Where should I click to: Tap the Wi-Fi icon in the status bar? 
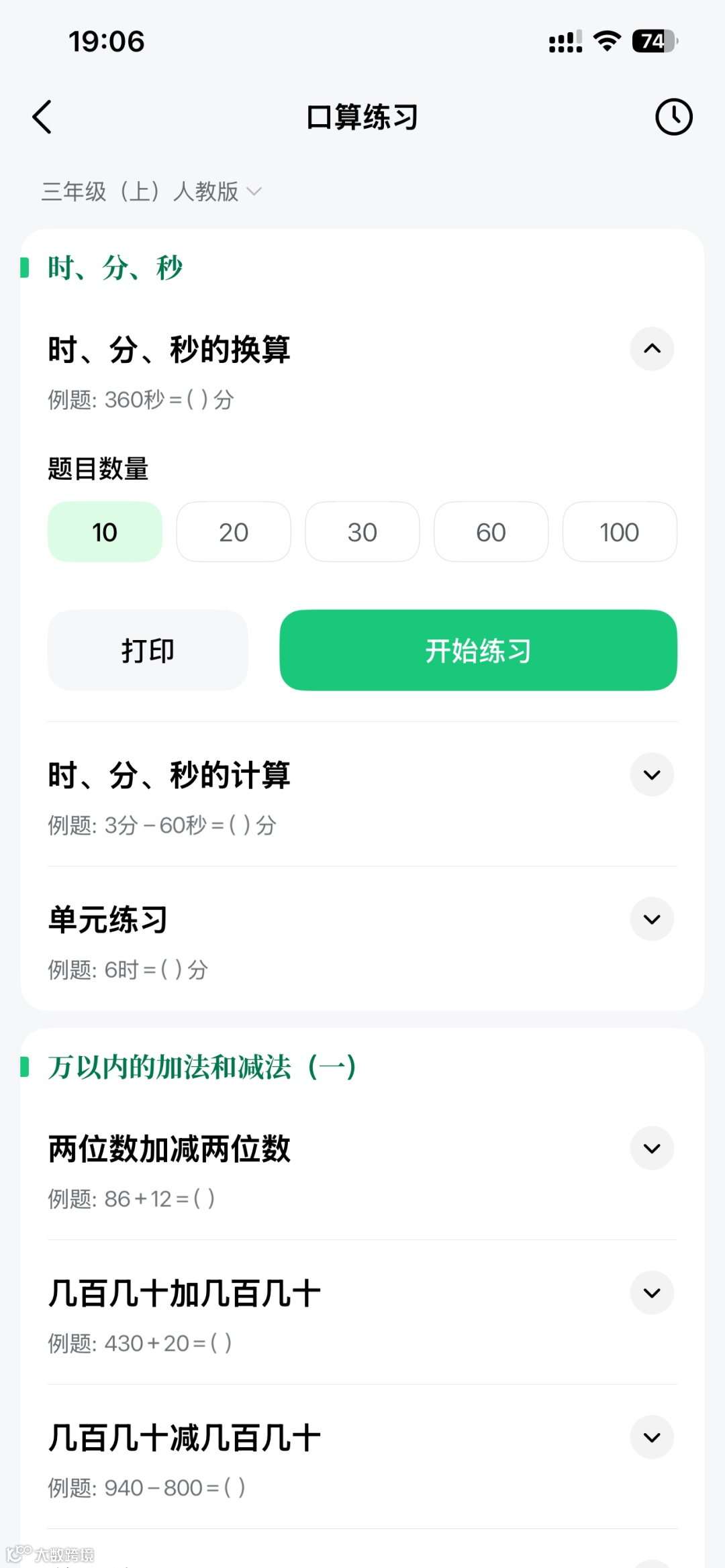point(605,42)
